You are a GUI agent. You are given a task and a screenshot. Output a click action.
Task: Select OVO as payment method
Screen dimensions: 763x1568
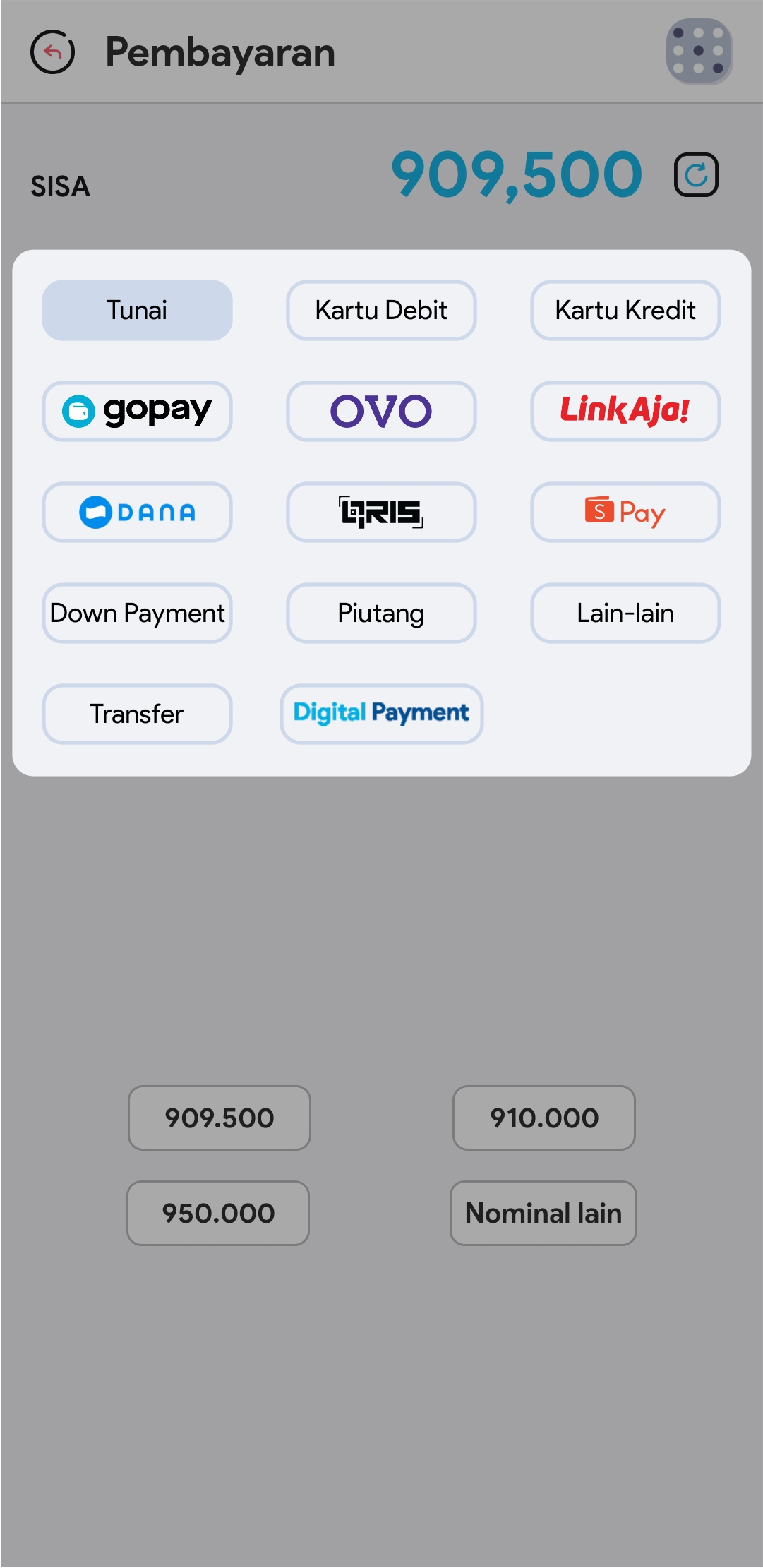pos(381,411)
